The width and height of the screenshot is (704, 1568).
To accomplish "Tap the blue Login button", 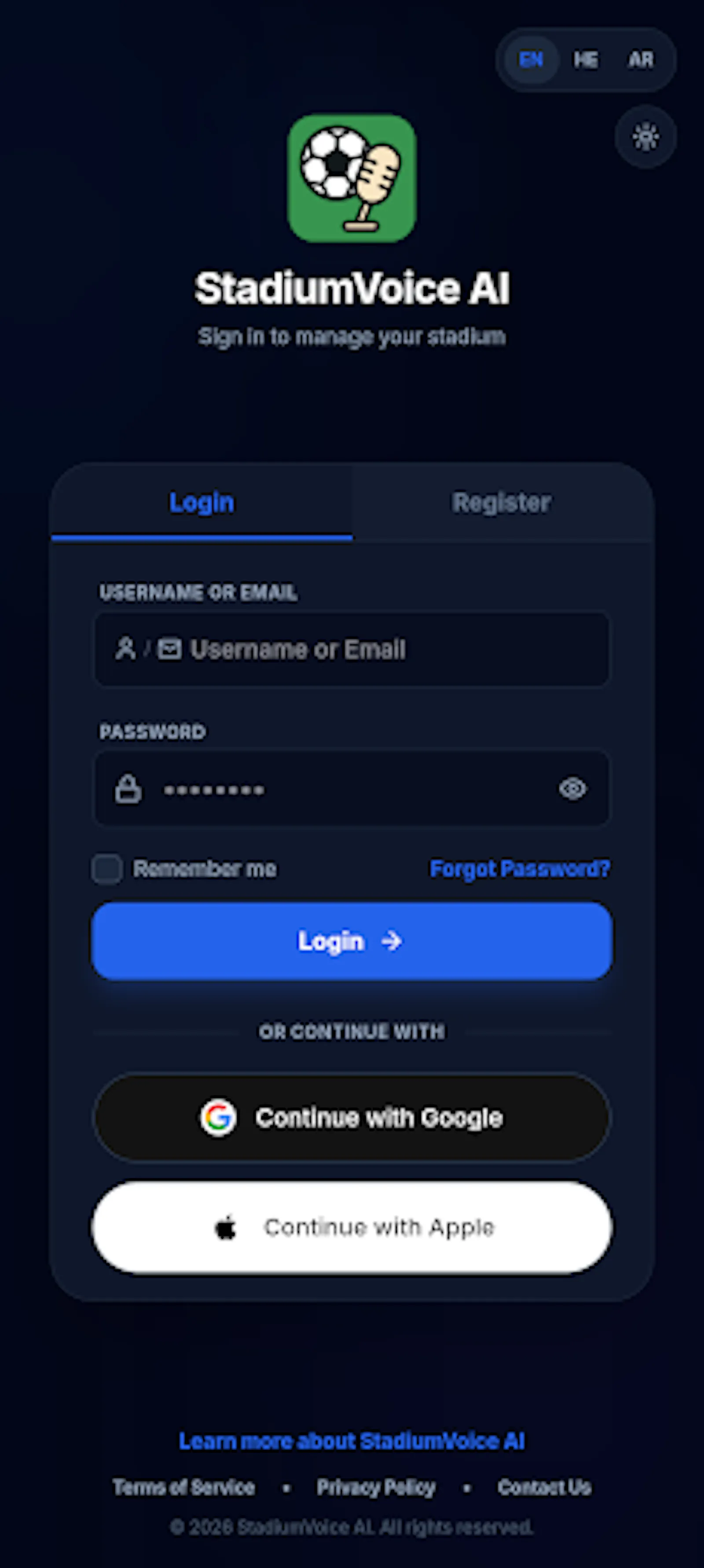I will tap(352, 941).
